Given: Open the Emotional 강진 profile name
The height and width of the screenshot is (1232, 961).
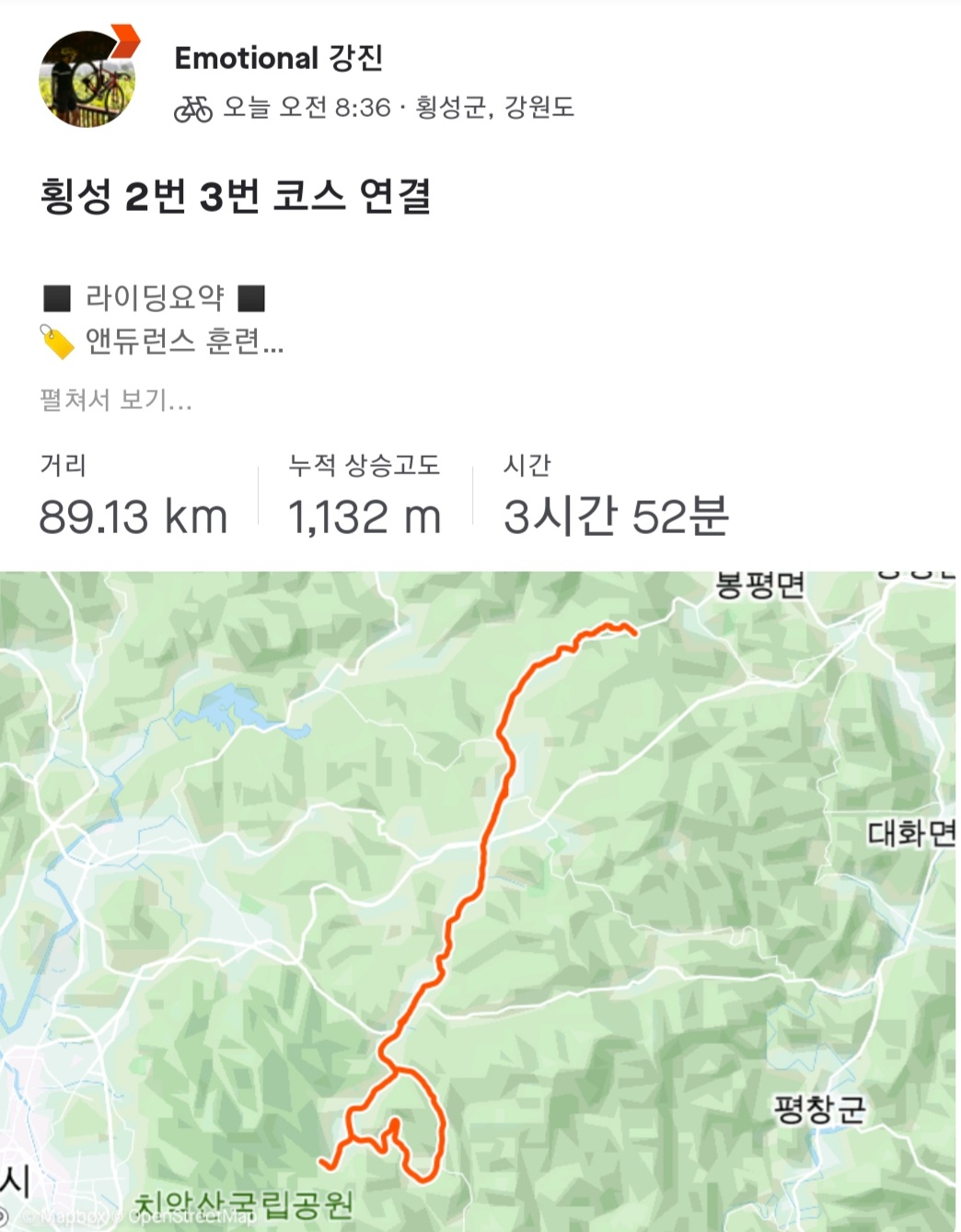Looking at the screenshot, I should tap(278, 58).
